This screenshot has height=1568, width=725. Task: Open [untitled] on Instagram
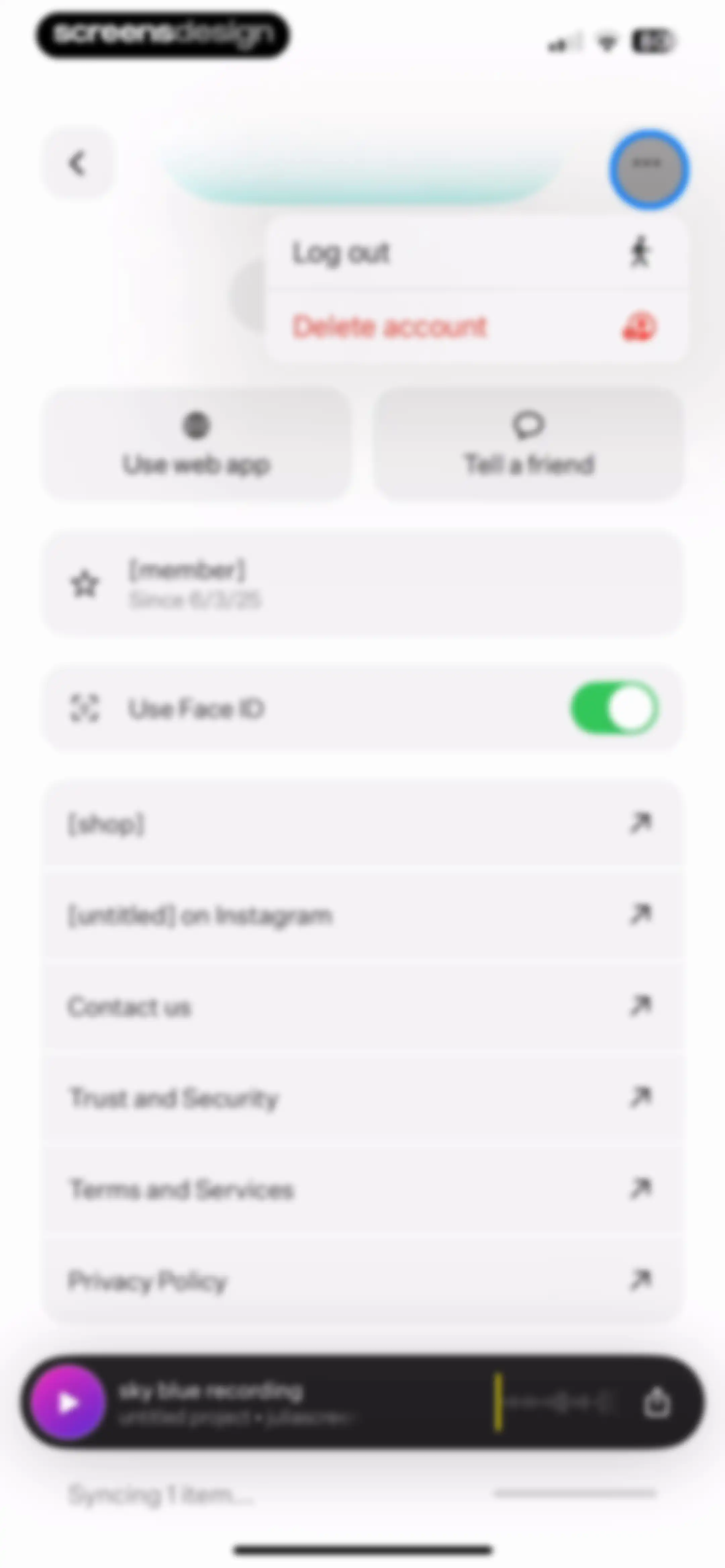[x=363, y=916]
